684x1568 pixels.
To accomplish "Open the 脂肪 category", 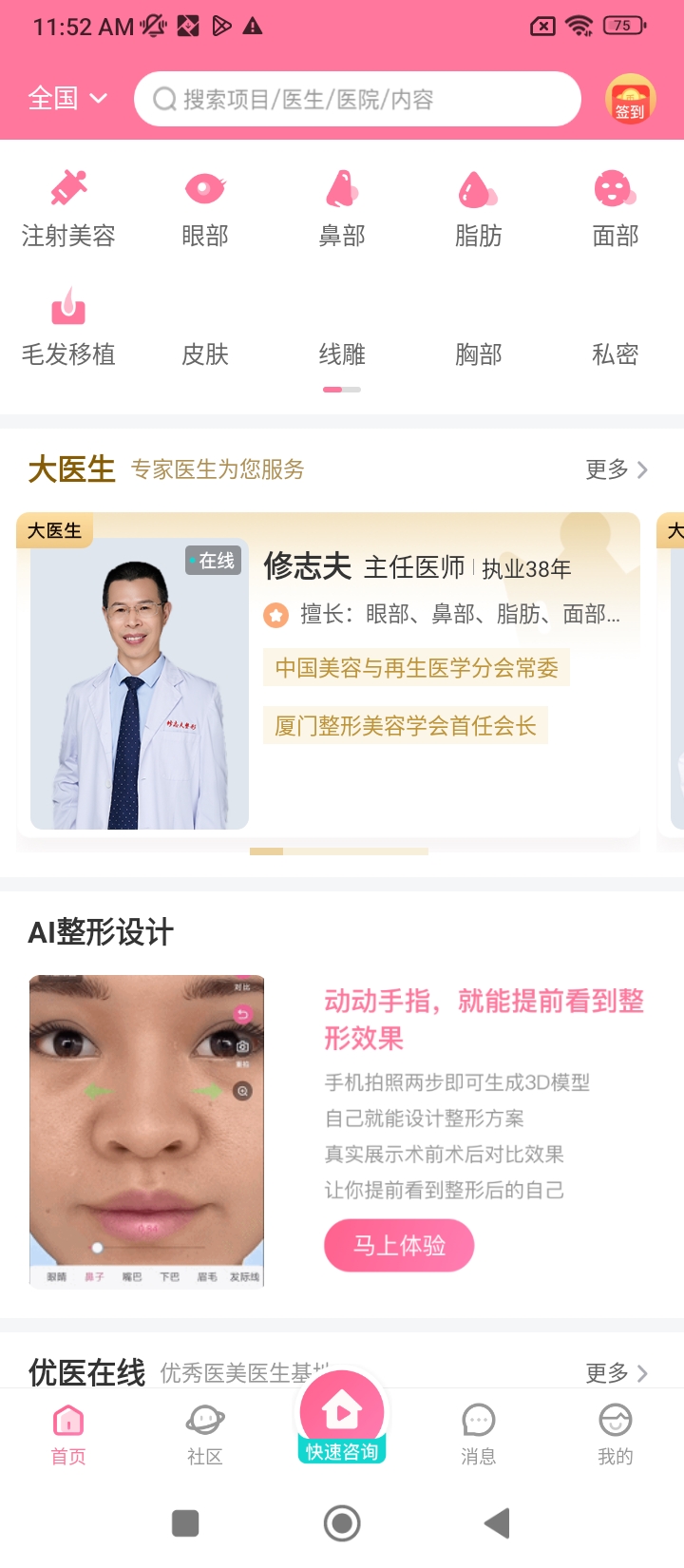I will pyautogui.click(x=479, y=209).
